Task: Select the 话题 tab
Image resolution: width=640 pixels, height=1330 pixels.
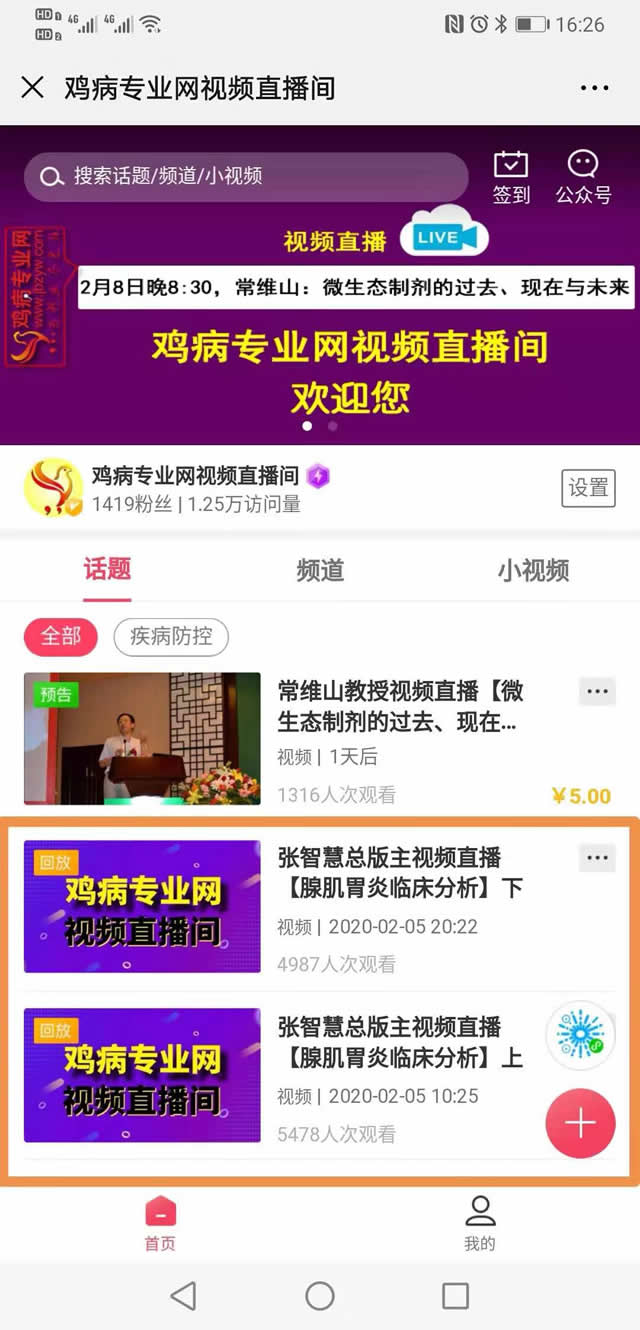Action: 107,570
